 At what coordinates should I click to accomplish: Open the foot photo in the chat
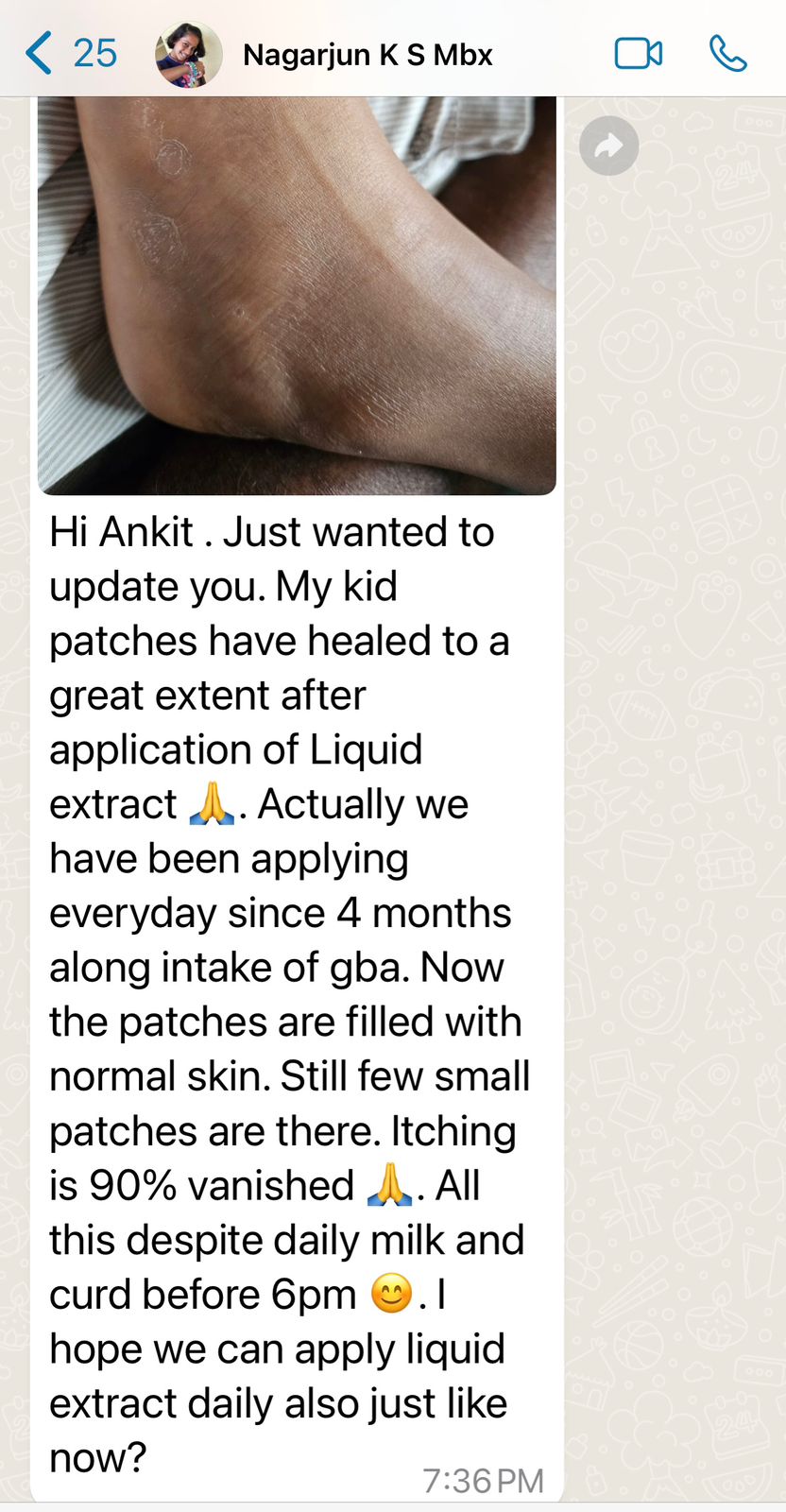(x=297, y=295)
